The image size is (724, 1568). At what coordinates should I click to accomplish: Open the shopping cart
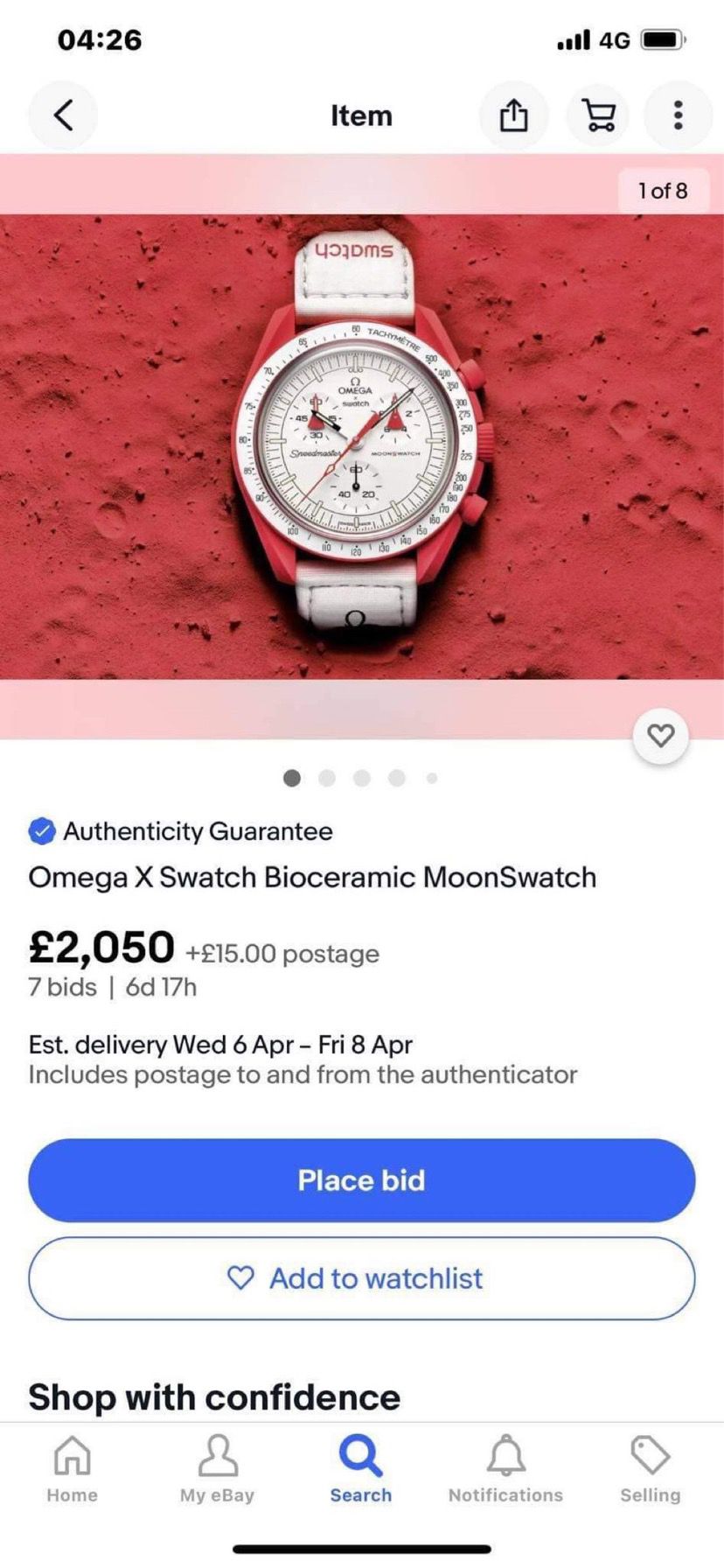598,115
